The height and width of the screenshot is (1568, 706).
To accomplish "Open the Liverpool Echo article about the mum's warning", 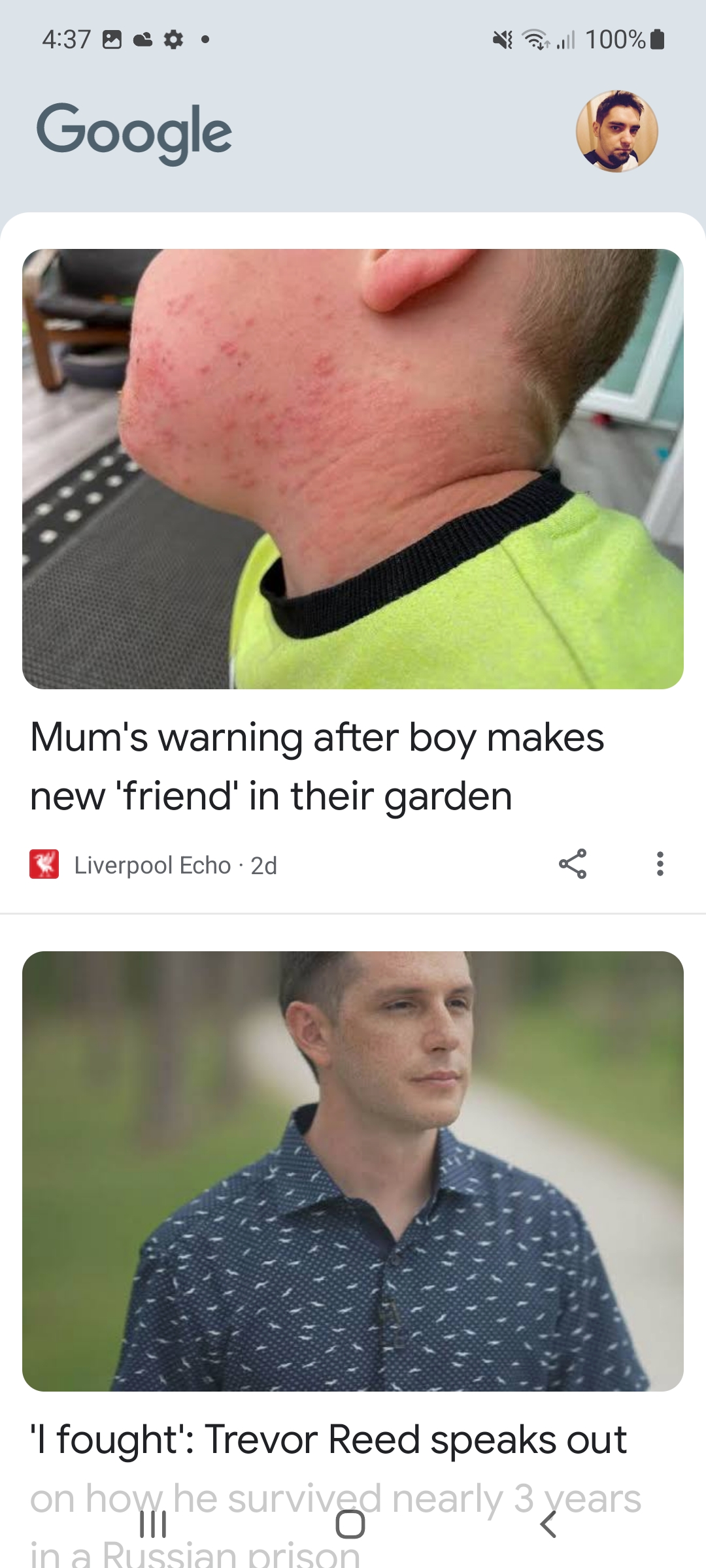I will (x=316, y=766).
